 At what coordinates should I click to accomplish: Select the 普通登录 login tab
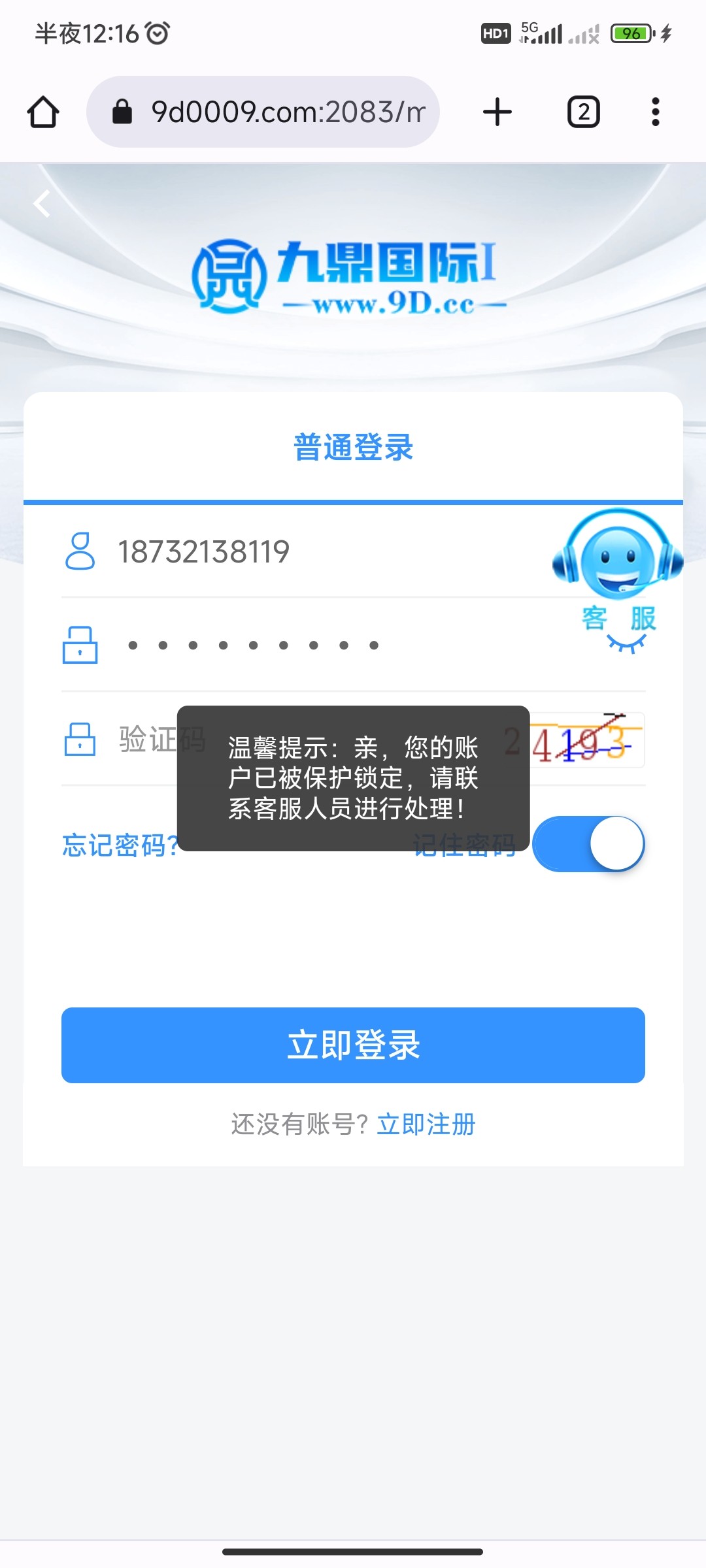click(353, 448)
